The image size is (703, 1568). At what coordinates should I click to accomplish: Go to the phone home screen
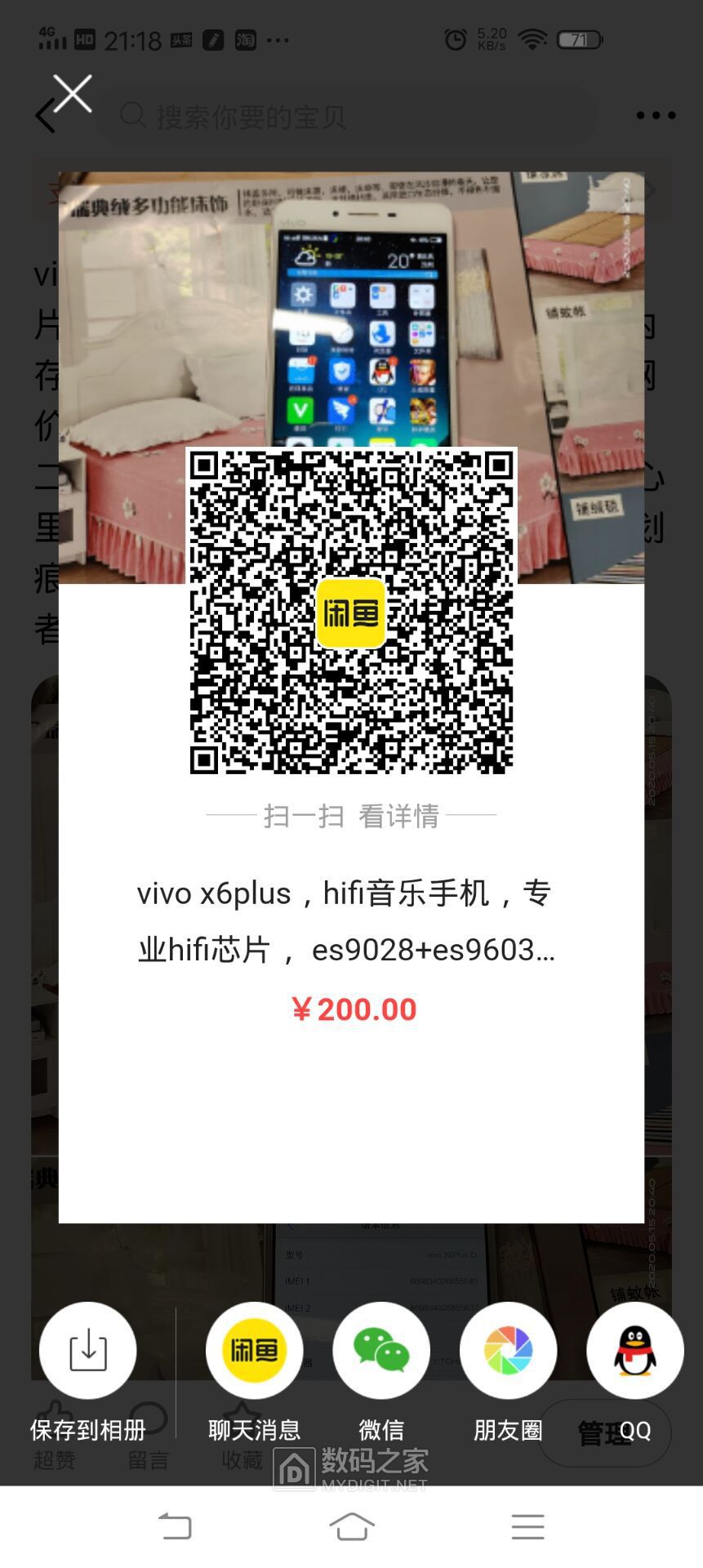click(352, 1526)
